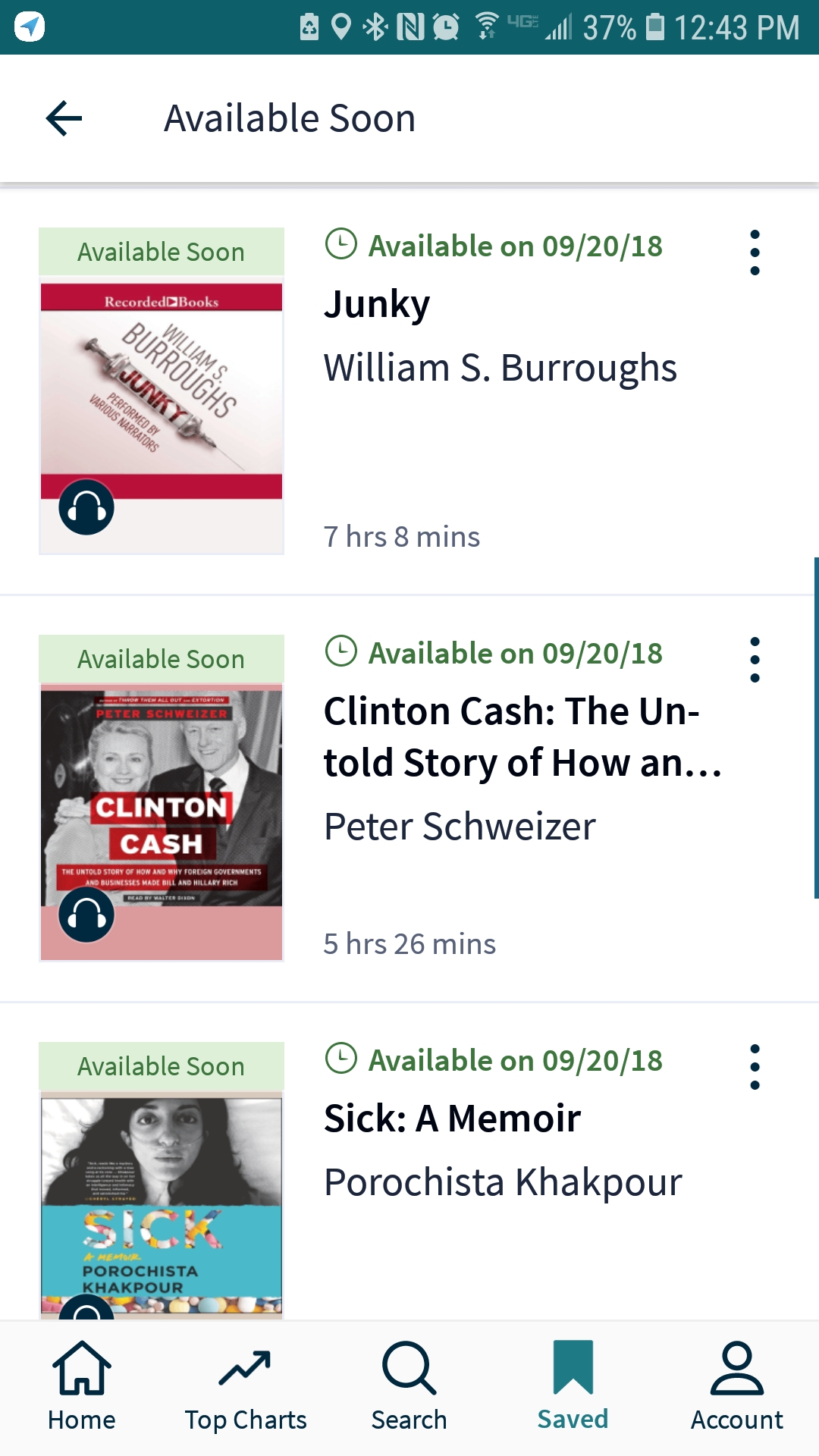Open the overflow menu for Junky

coord(755,253)
